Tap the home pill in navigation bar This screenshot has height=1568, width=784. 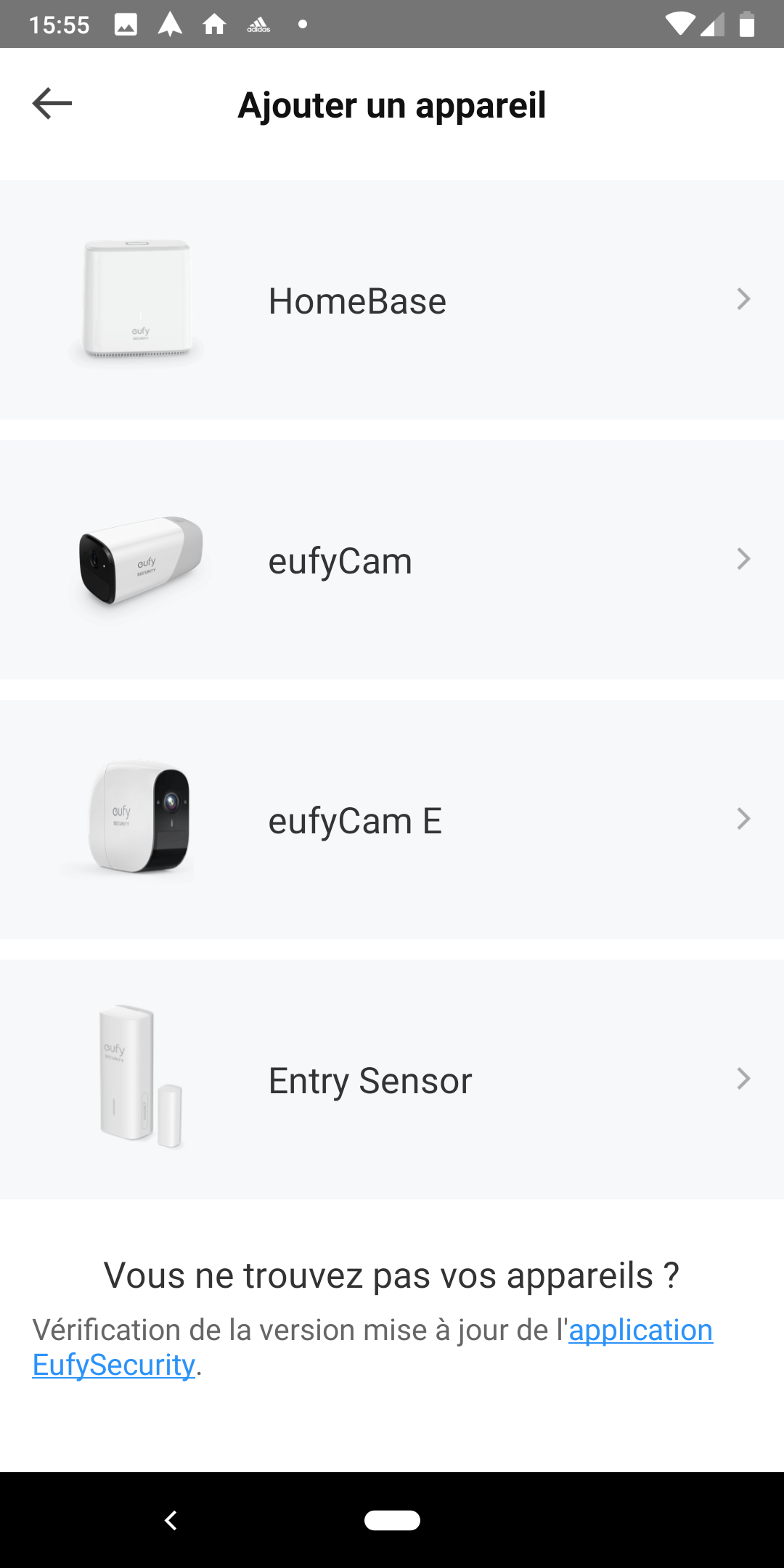(392, 1520)
